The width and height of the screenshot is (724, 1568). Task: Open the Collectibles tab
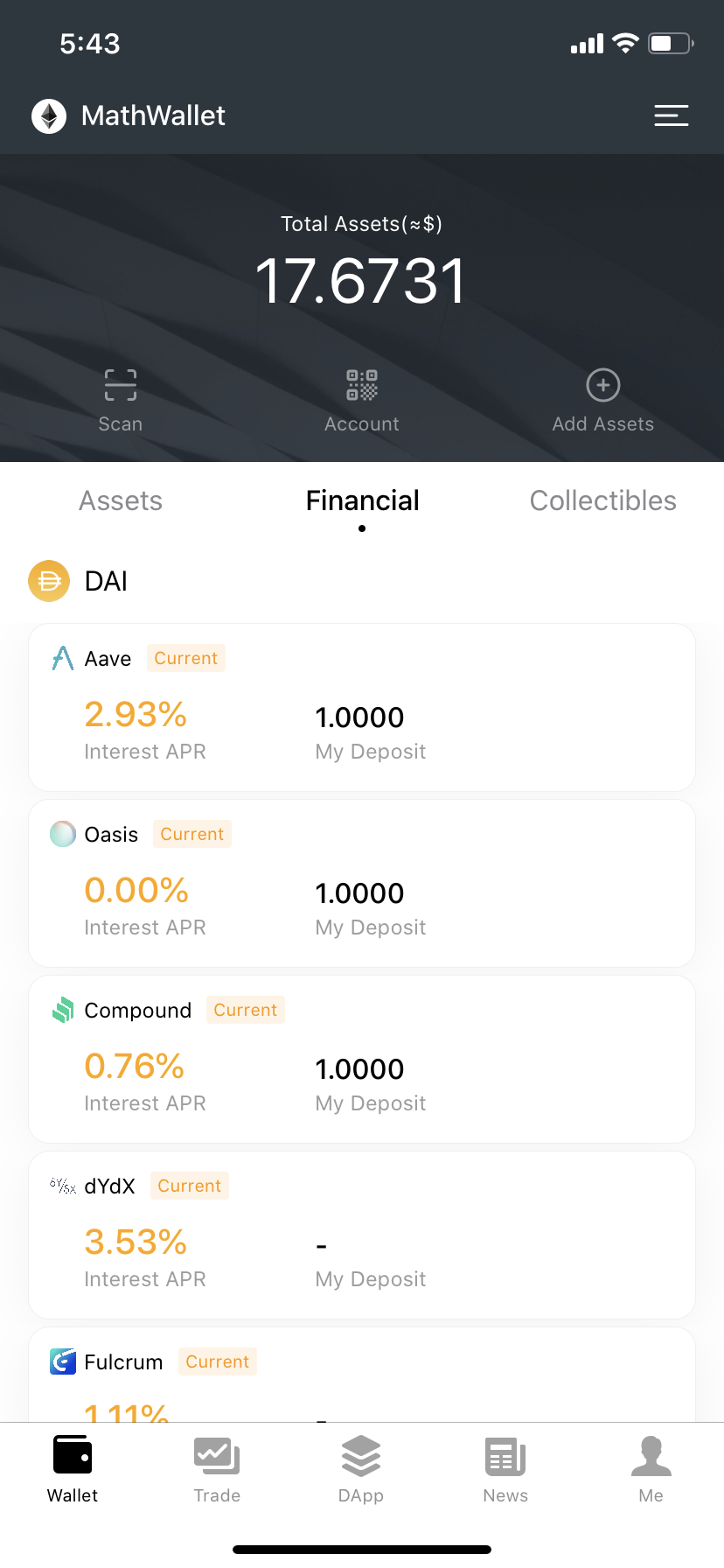pos(602,500)
